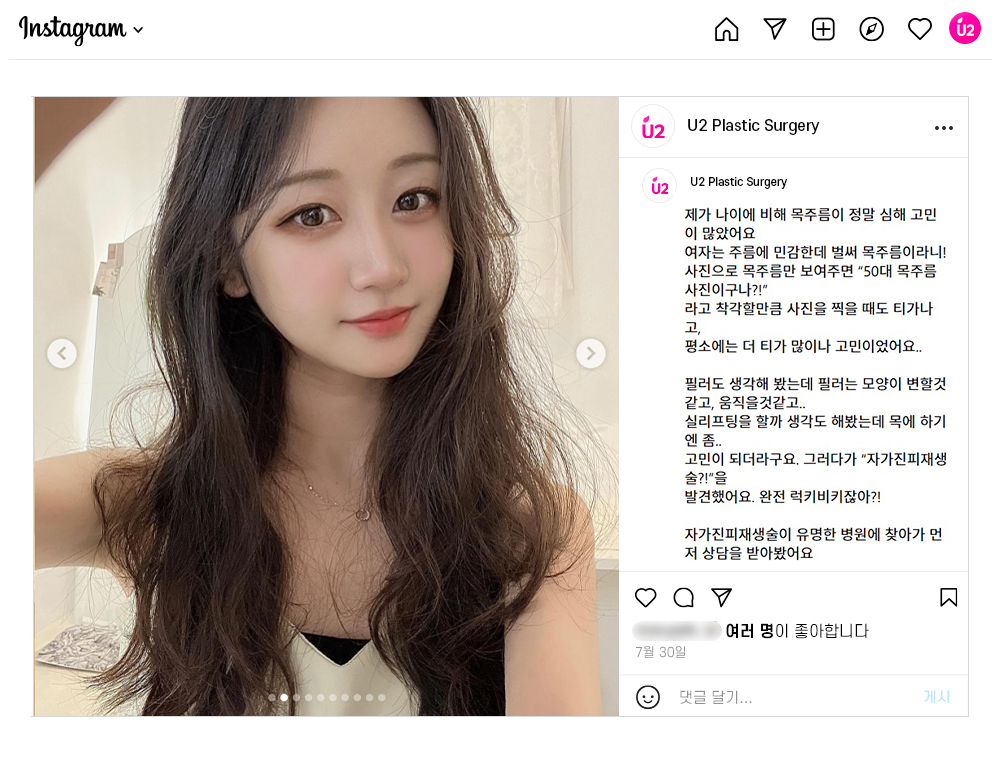Screen dimensions: 1000x760
Task: Open direct messages
Action: pyautogui.click(x=775, y=29)
